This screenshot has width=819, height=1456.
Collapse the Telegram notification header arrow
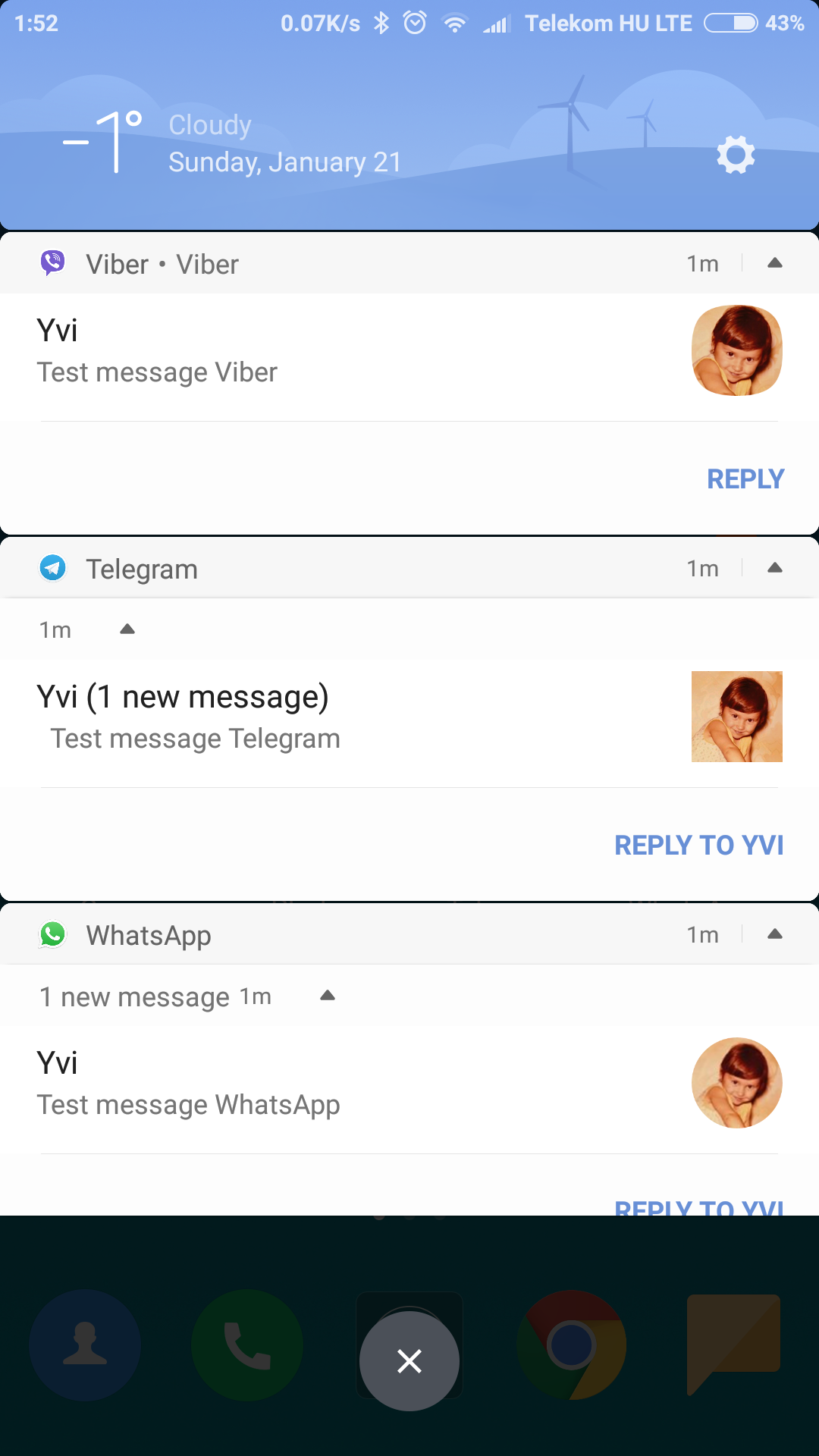[774, 568]
